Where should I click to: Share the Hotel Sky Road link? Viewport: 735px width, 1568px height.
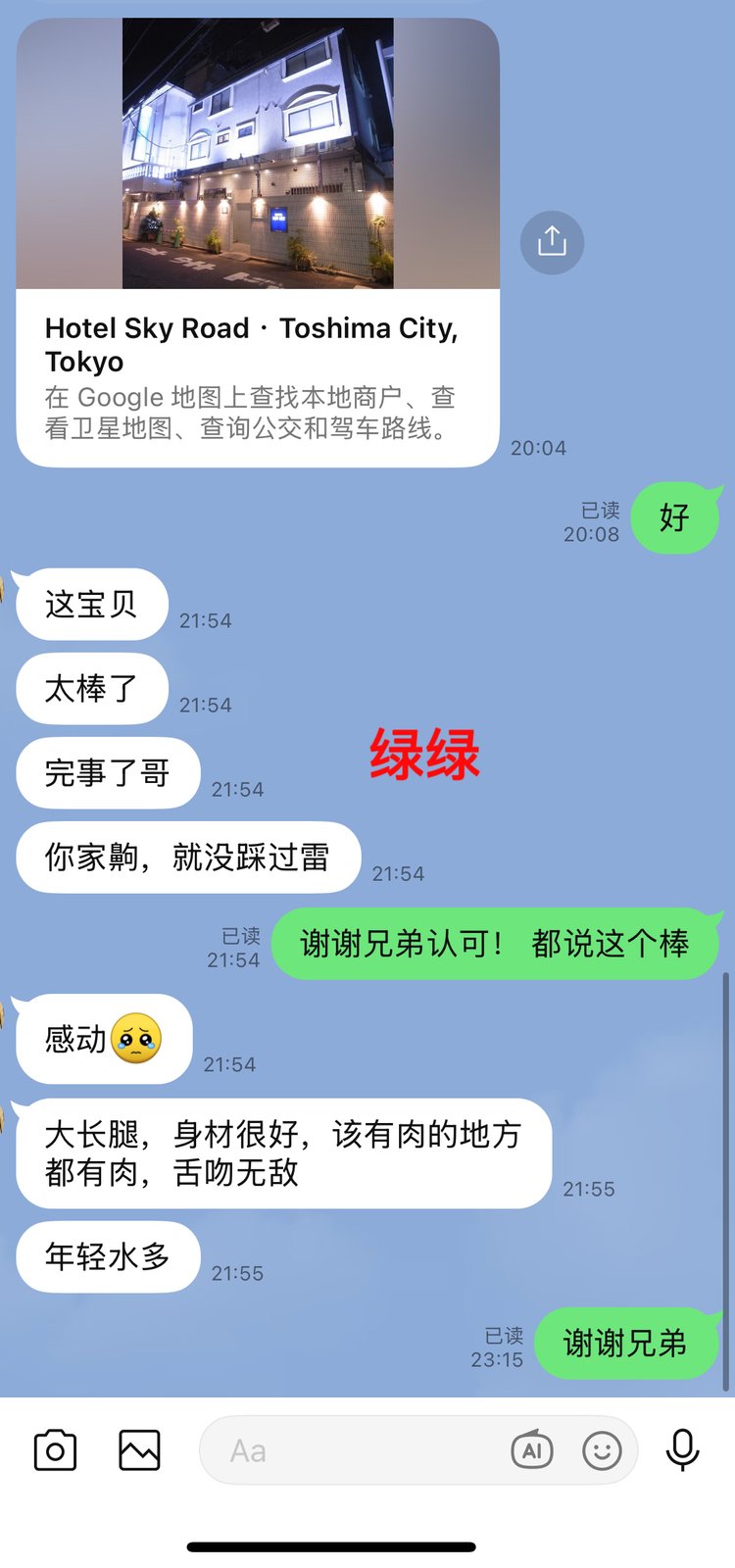coord(552,241)
